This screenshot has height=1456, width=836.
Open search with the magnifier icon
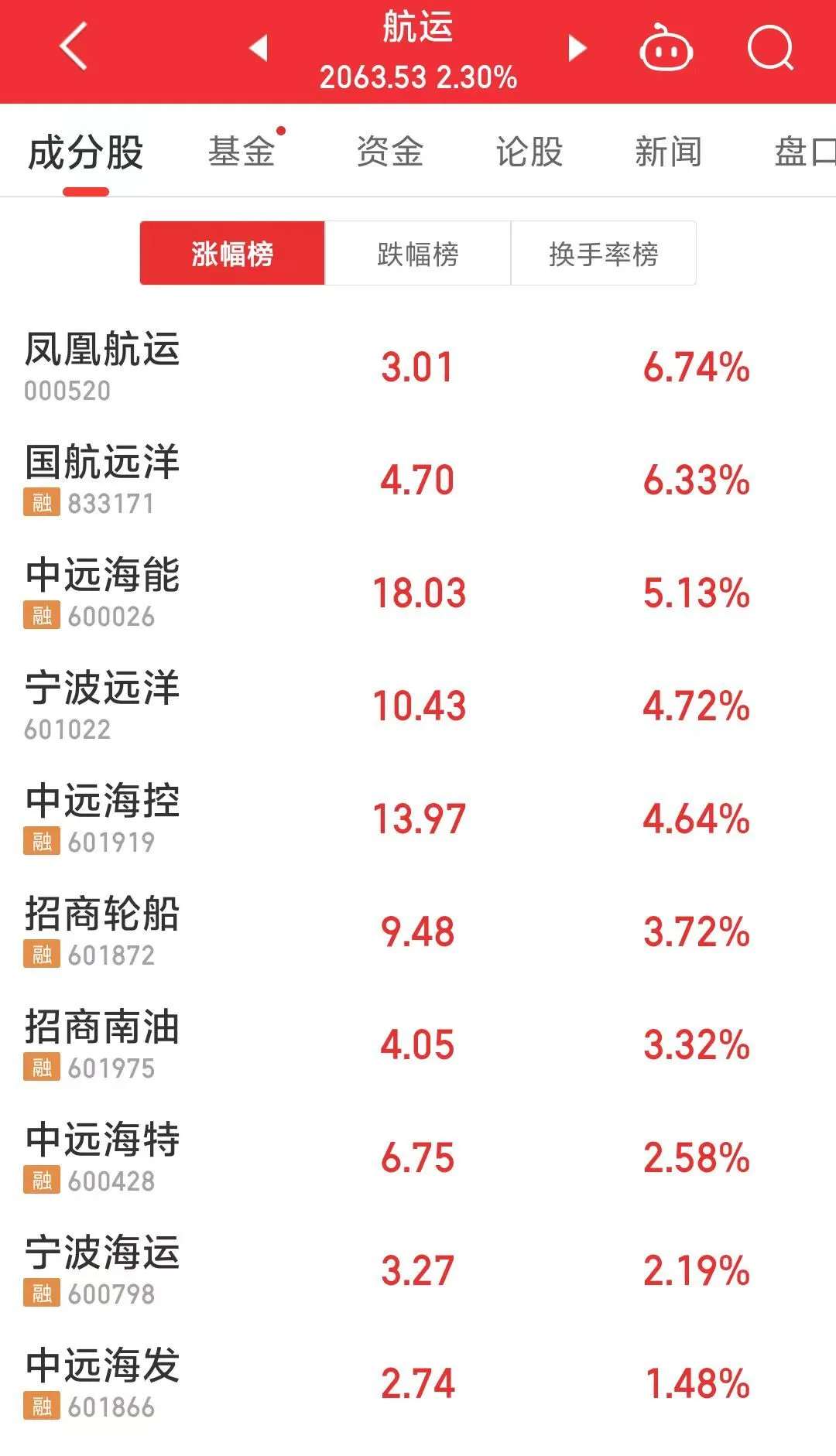(770, 48)
